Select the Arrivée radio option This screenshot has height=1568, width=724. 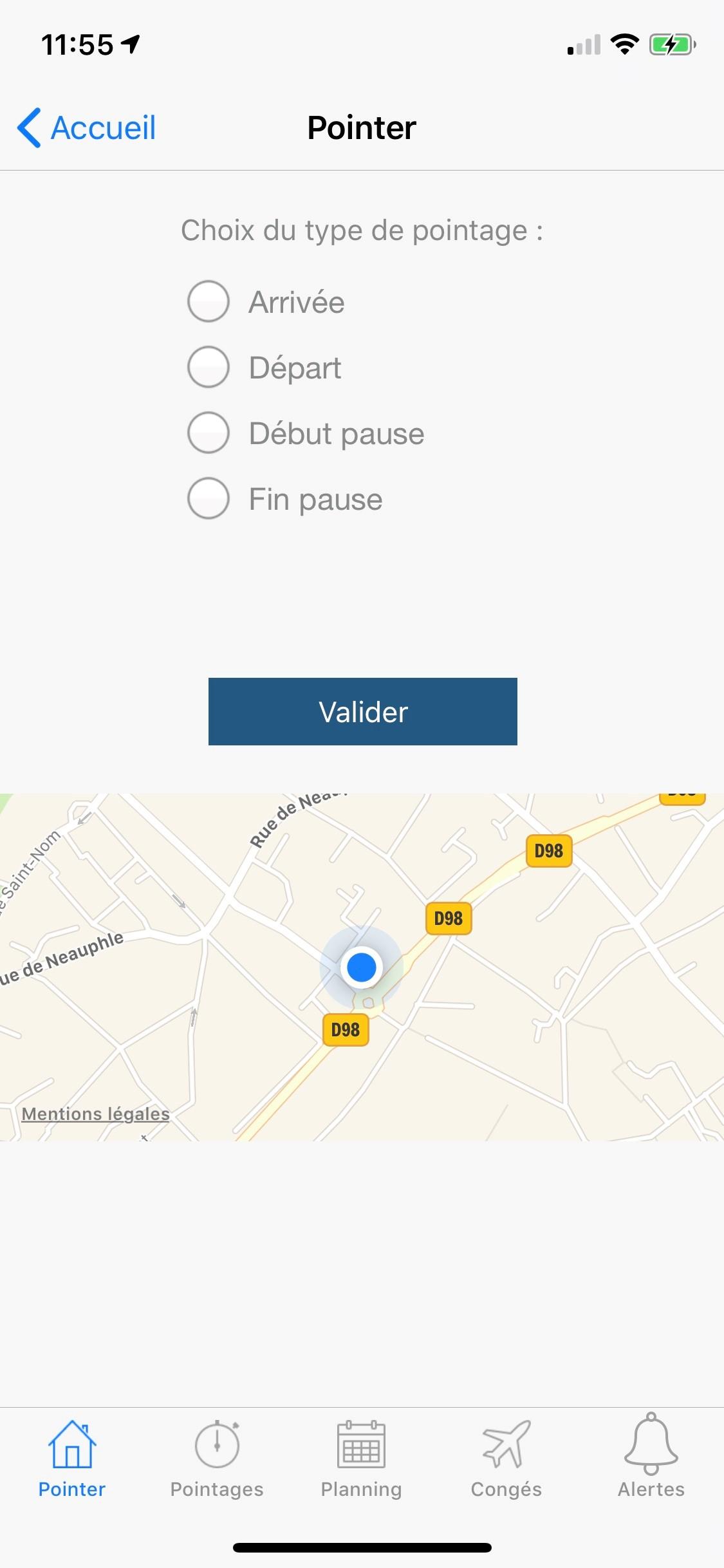click(209, 301)
